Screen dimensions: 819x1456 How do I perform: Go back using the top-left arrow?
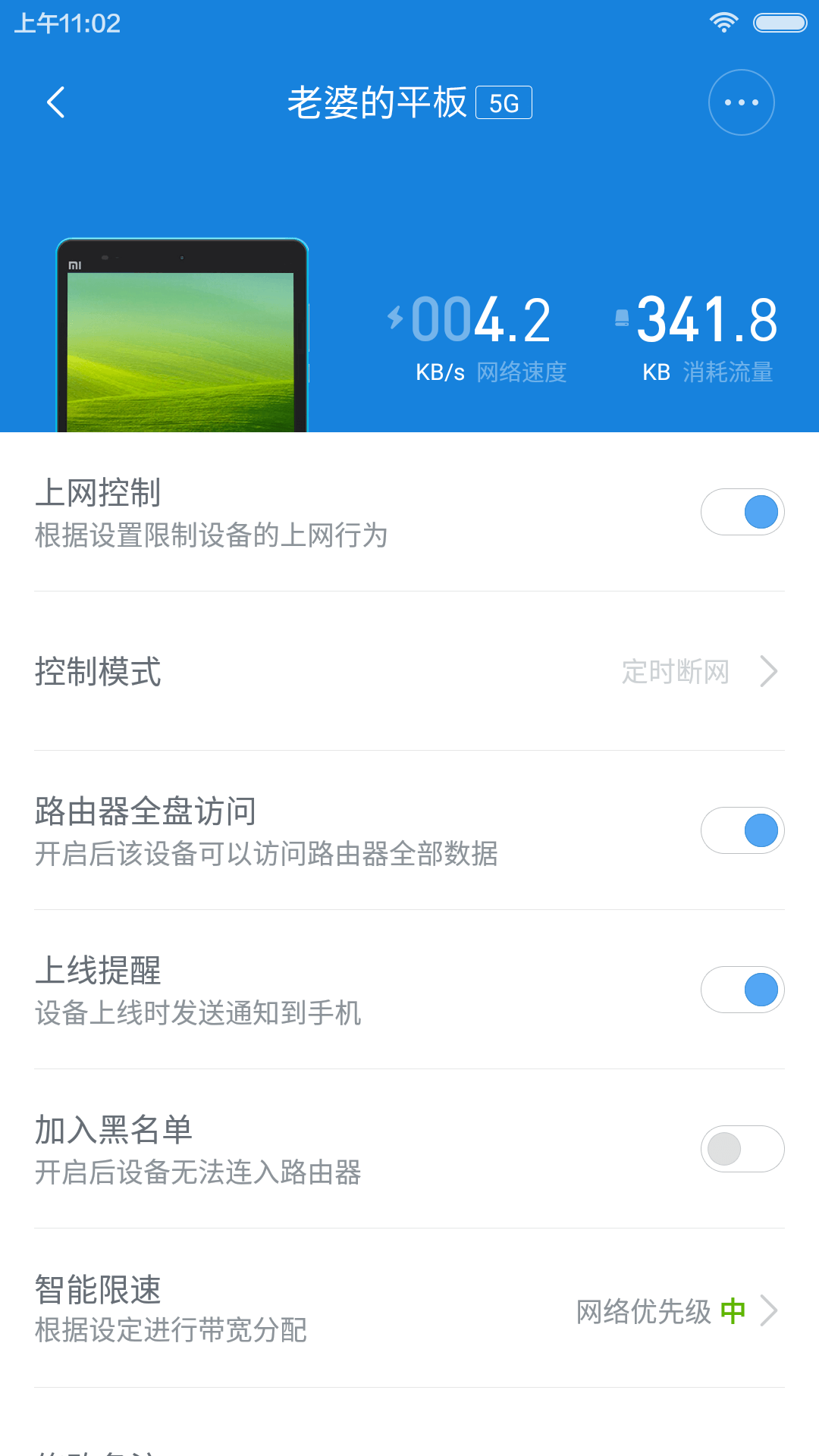tap(56, 102)
